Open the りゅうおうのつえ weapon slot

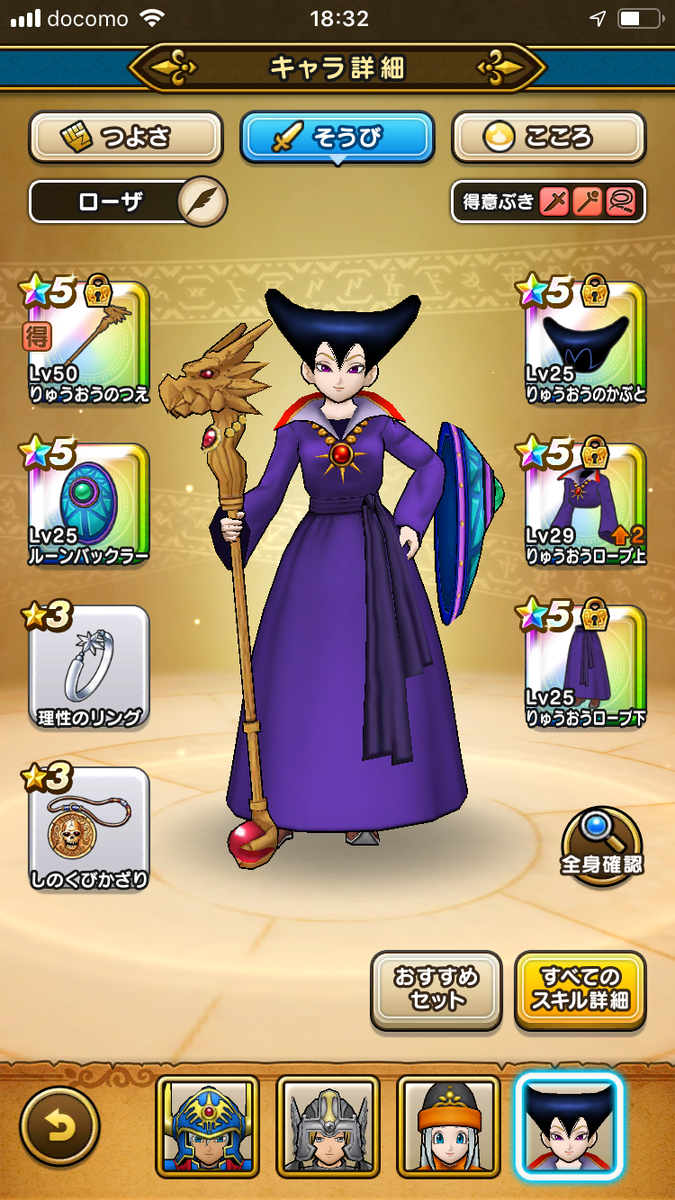[88, 343]
